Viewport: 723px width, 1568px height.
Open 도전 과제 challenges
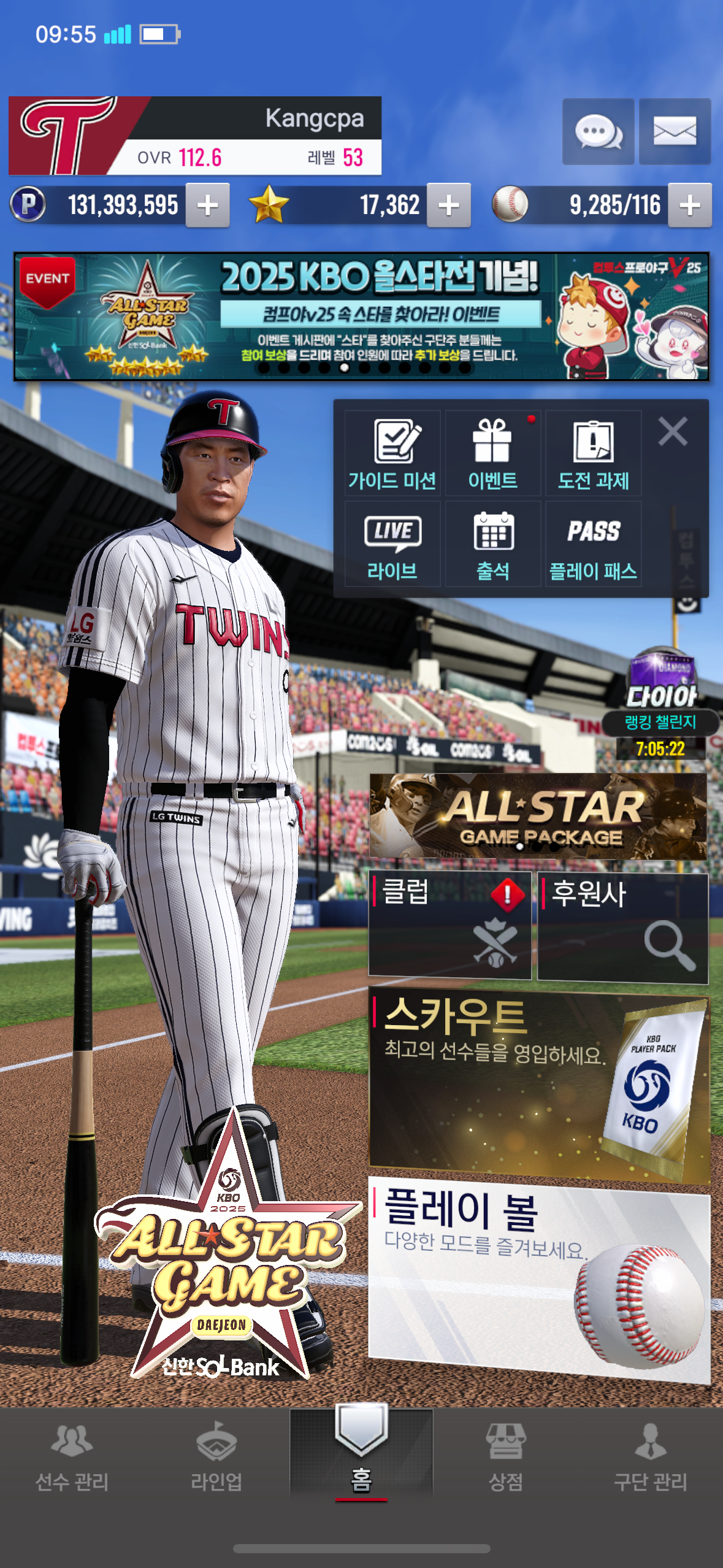pos(593,453)
